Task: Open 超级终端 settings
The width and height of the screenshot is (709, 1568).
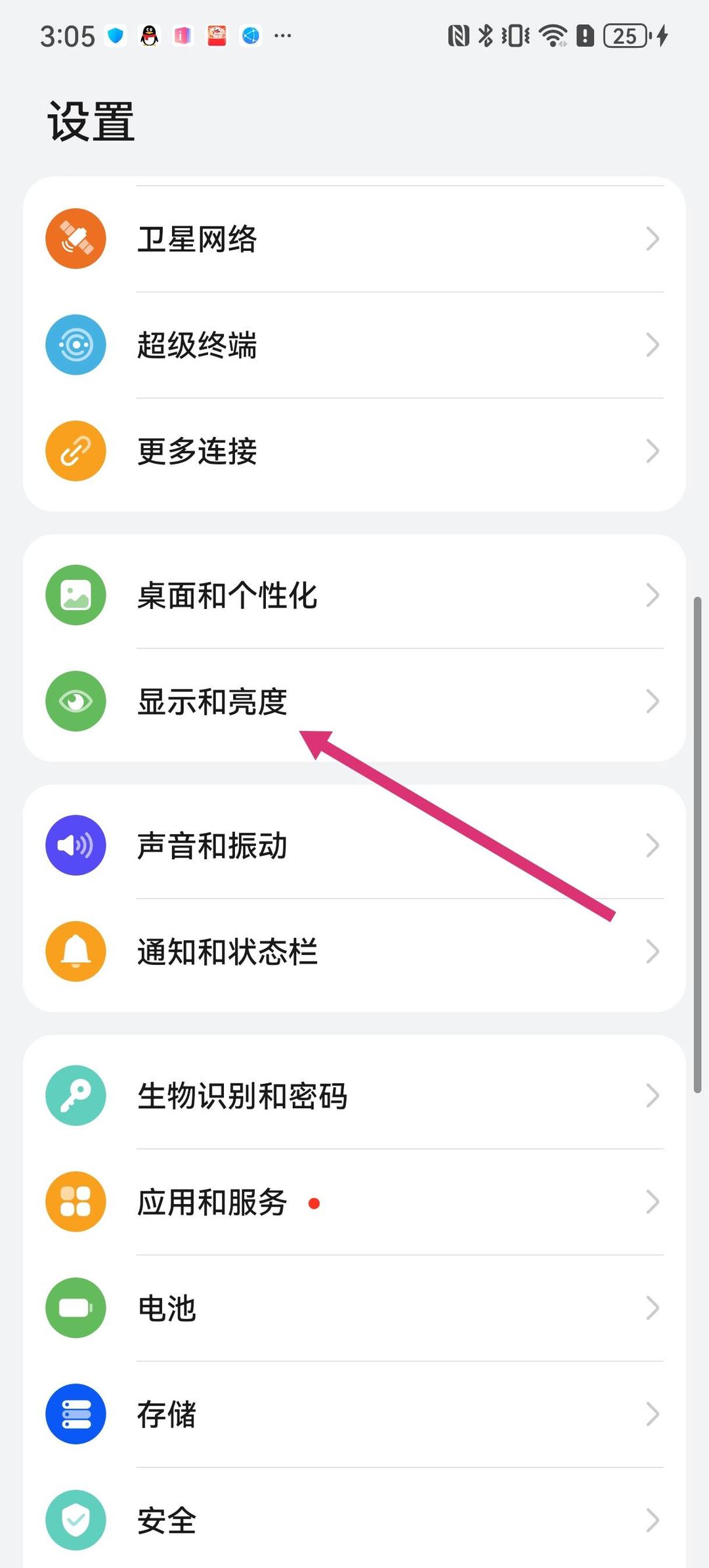Action: pos(354,346)
